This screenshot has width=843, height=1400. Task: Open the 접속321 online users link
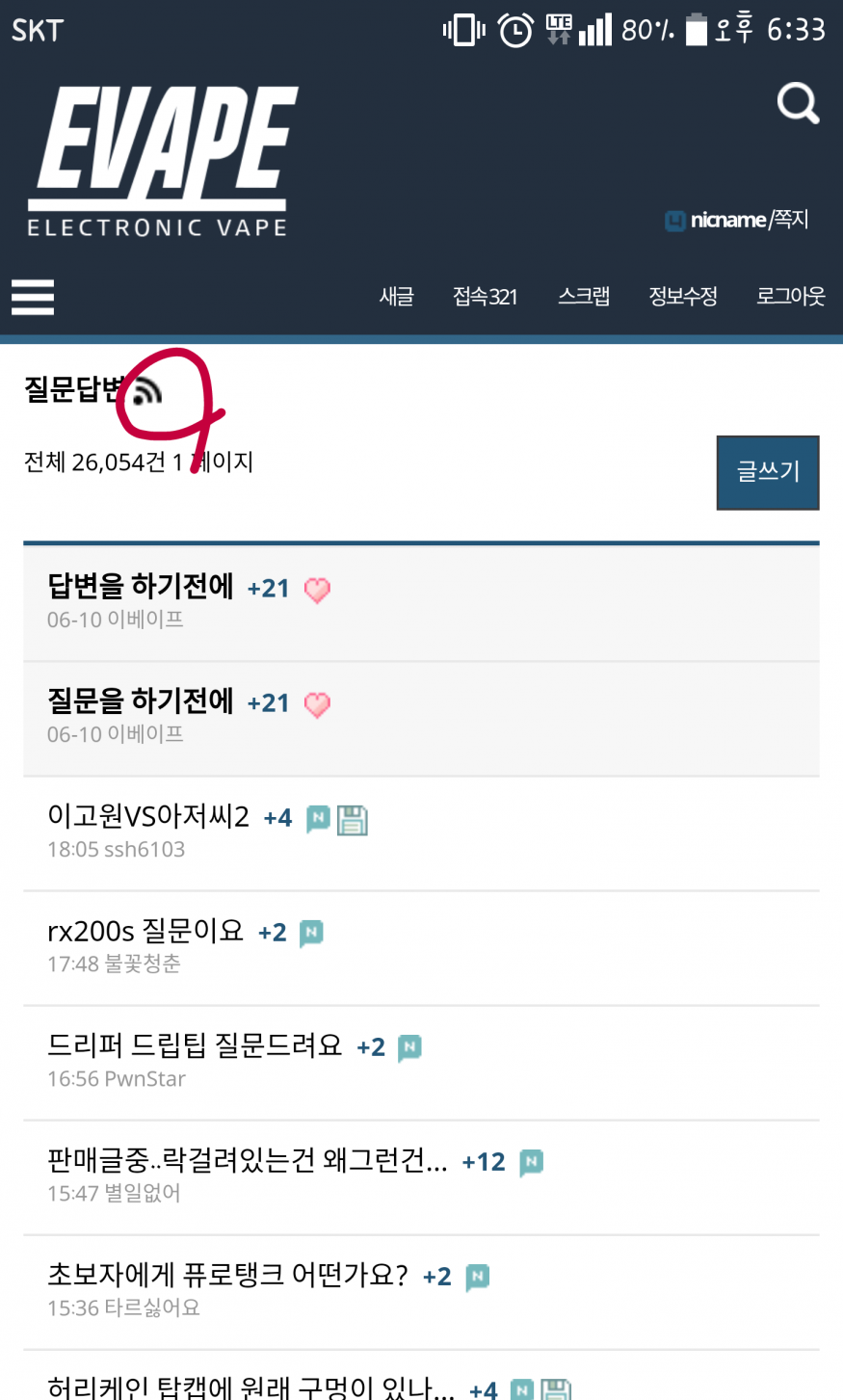(485, 297)
